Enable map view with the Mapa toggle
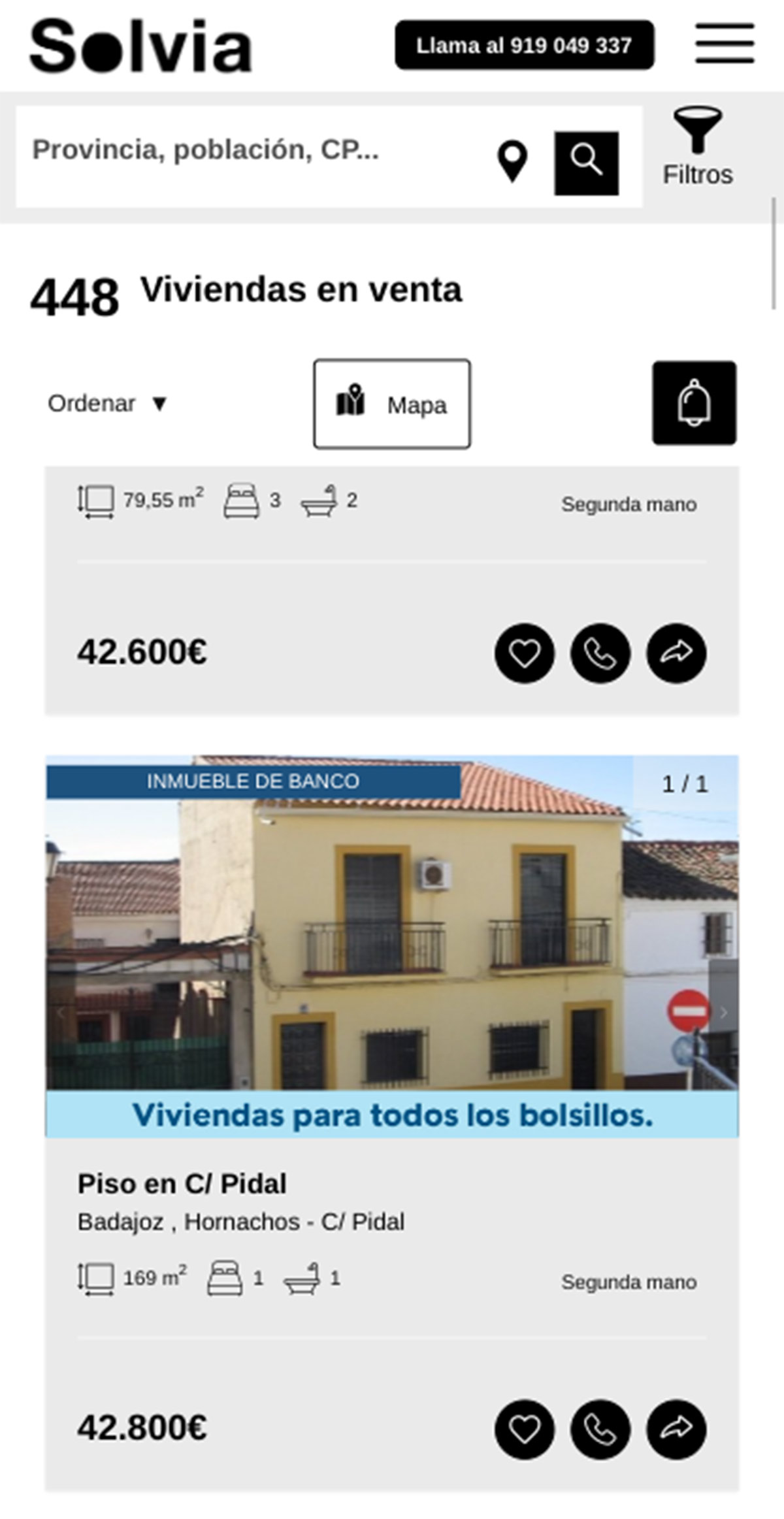 [391, 403]
